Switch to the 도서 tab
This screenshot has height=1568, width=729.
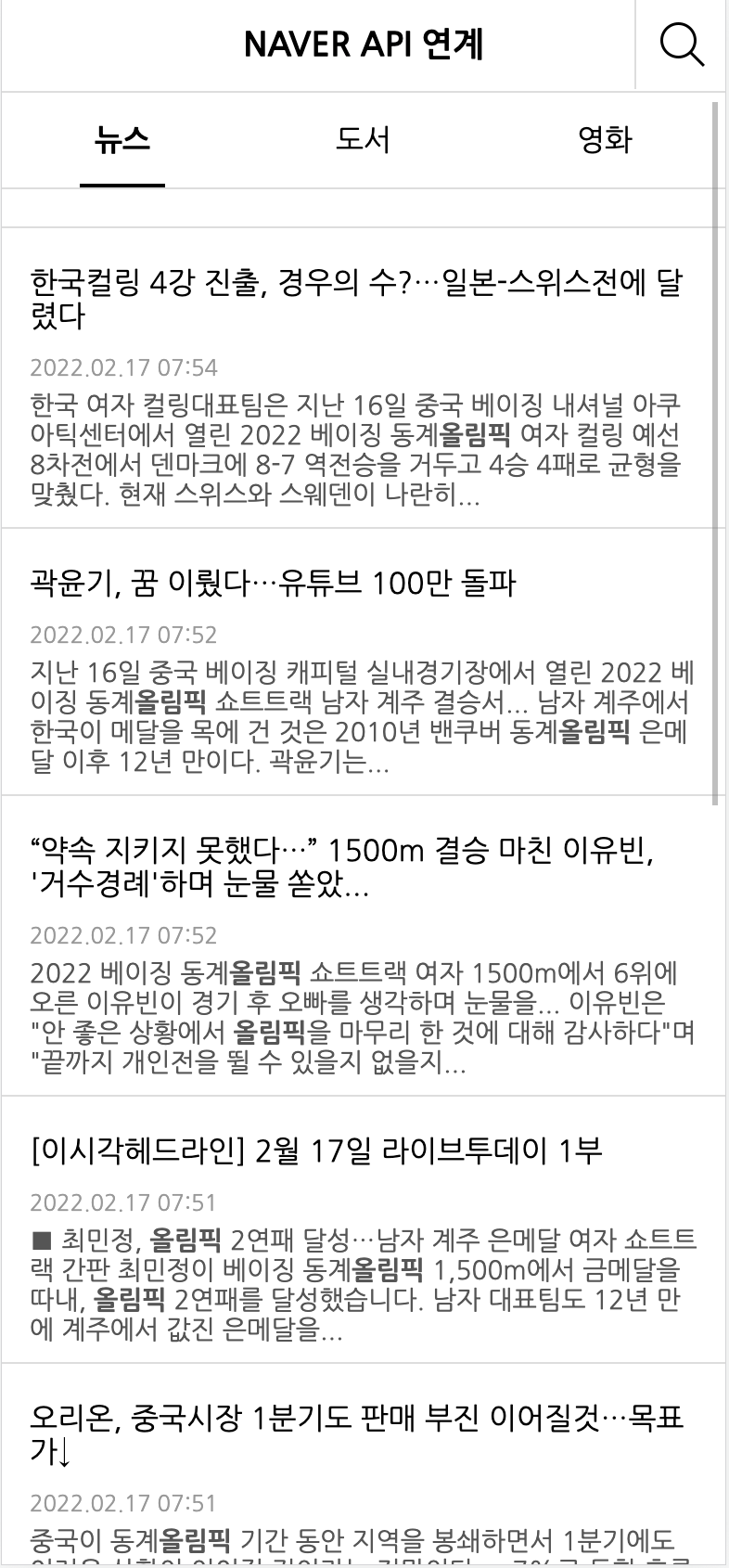[x=363, y=140]
